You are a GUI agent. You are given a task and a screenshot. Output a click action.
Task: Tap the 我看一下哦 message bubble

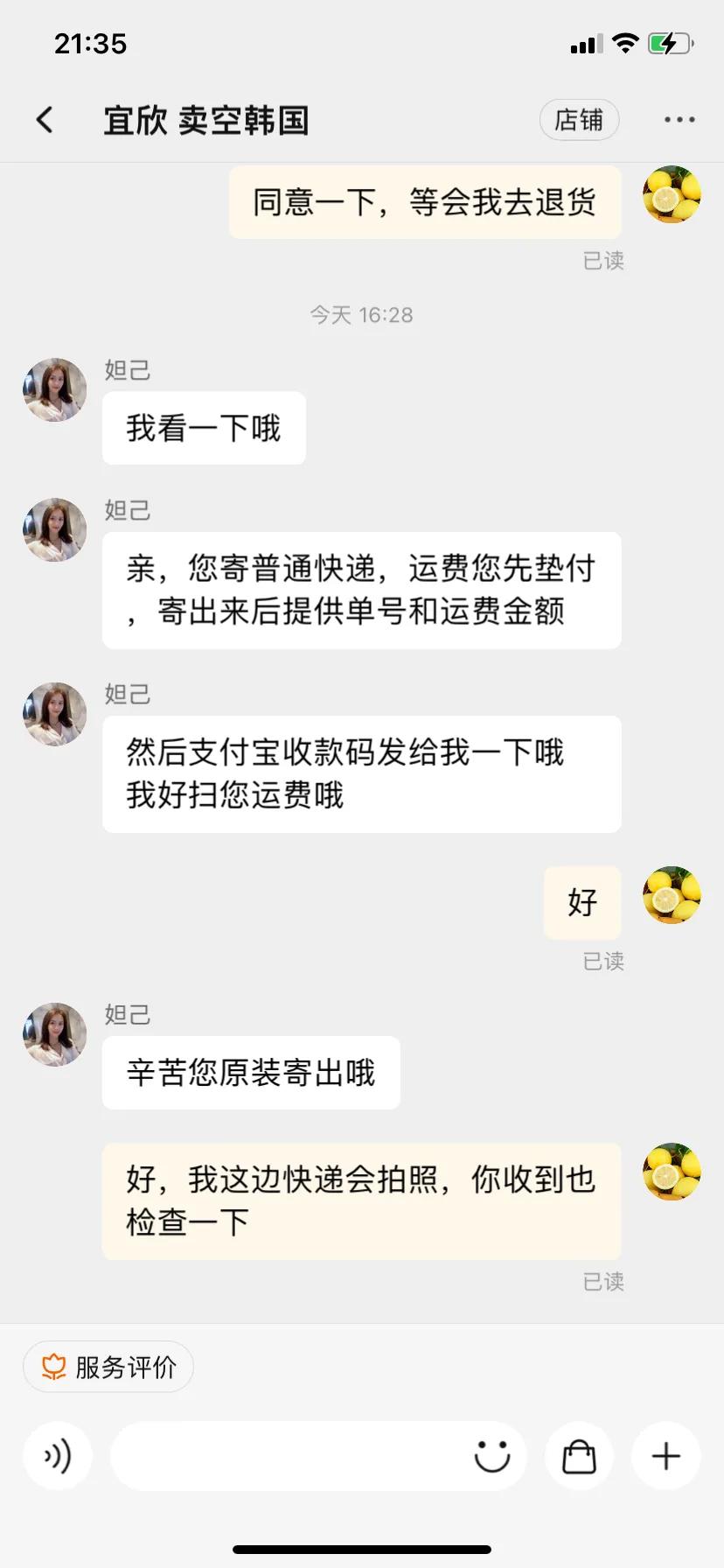point(203,428)
